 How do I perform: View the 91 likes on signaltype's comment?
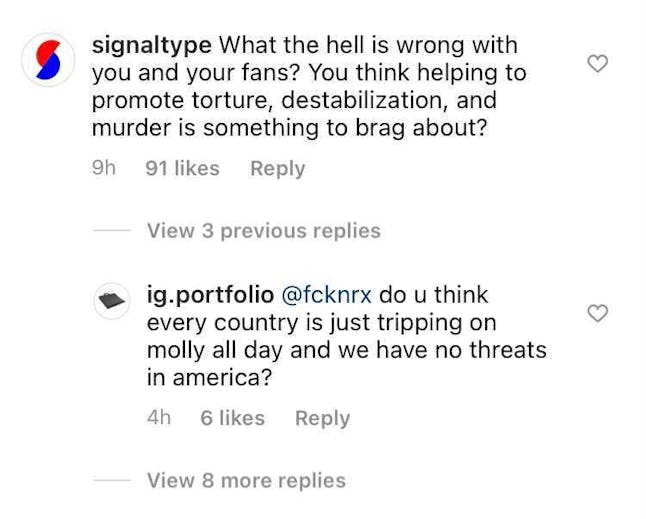pos(182,169)
